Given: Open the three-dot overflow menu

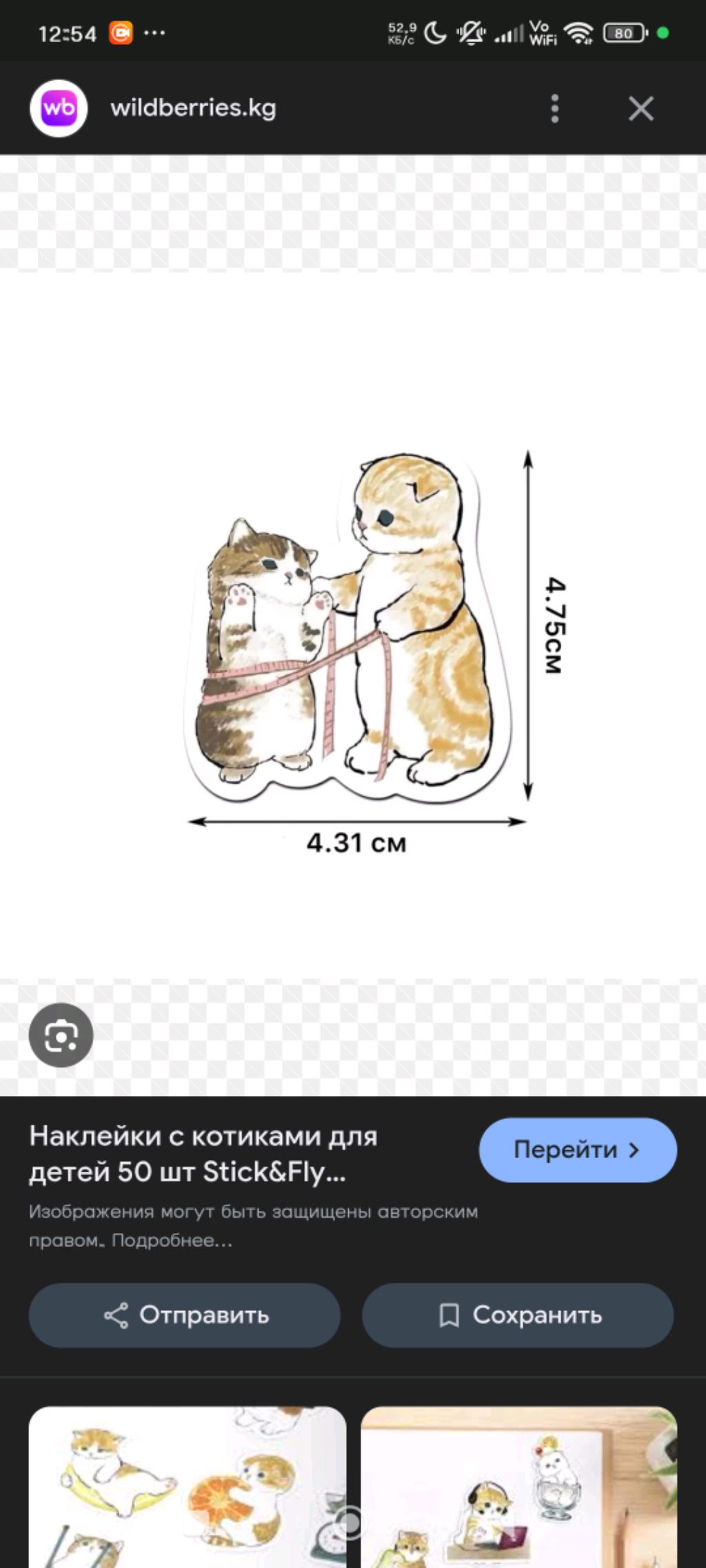Looking at the screenshot, I should [555, 108].
